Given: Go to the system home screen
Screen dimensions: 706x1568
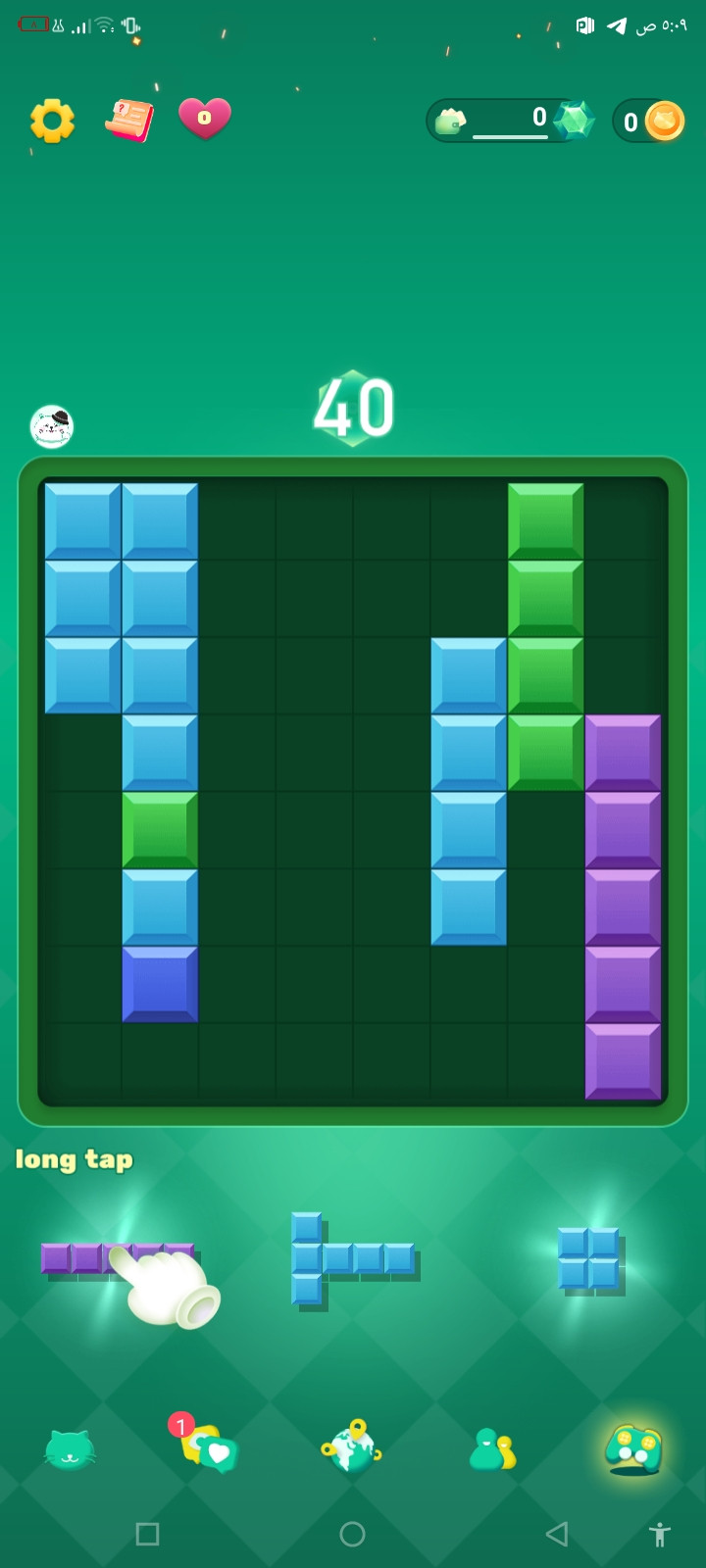Looking at the screenshot, I should click(x=352, y=1534).
